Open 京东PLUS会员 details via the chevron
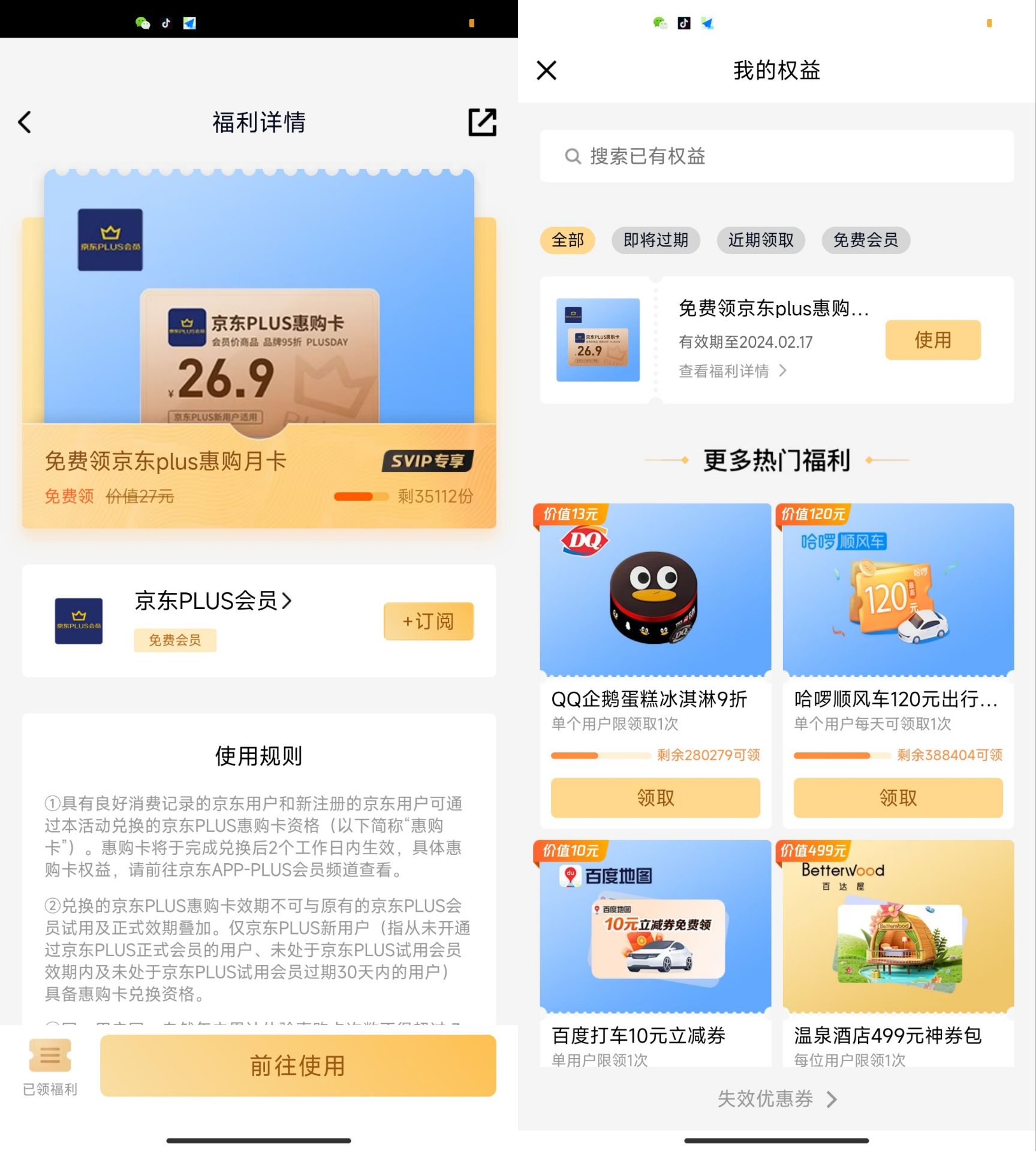 (287, 601)
